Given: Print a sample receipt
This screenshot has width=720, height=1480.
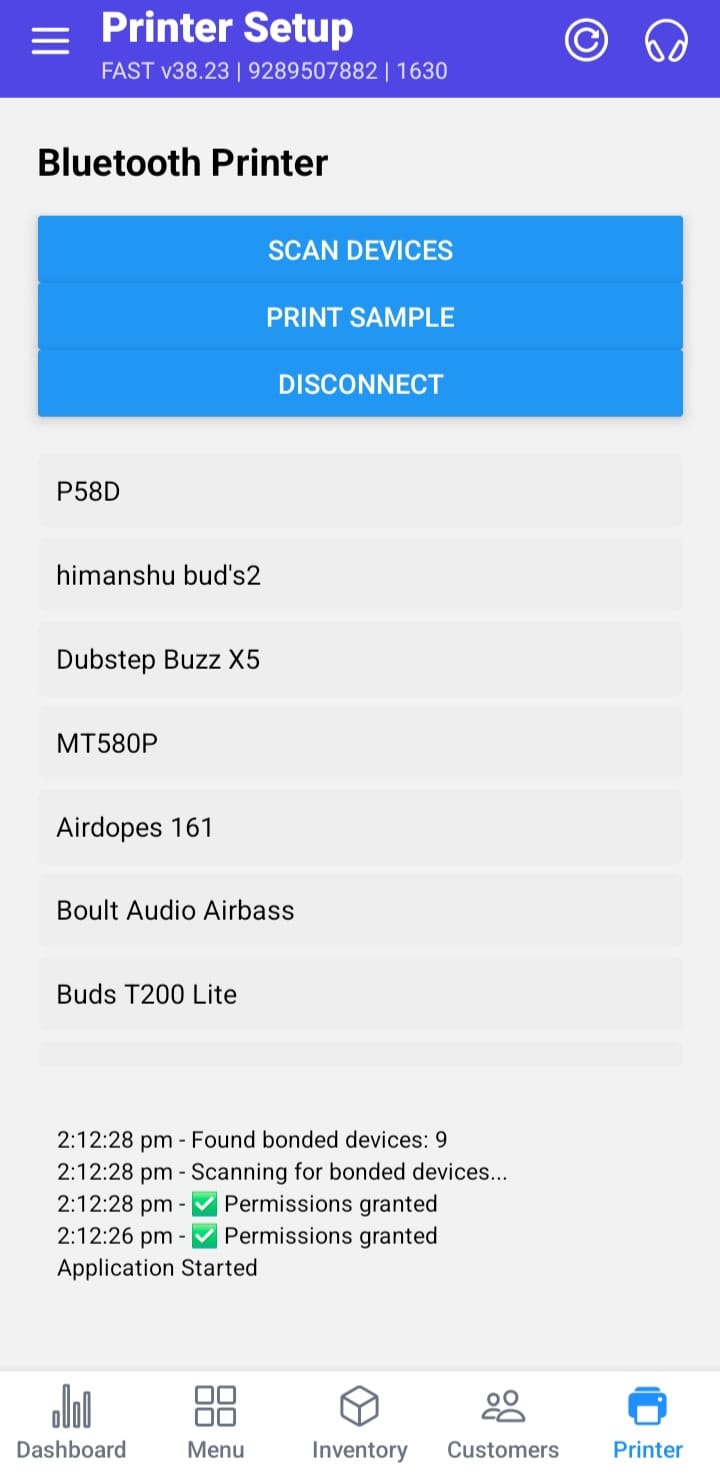Looking at the screenshot, I should [x=360, y=317].
